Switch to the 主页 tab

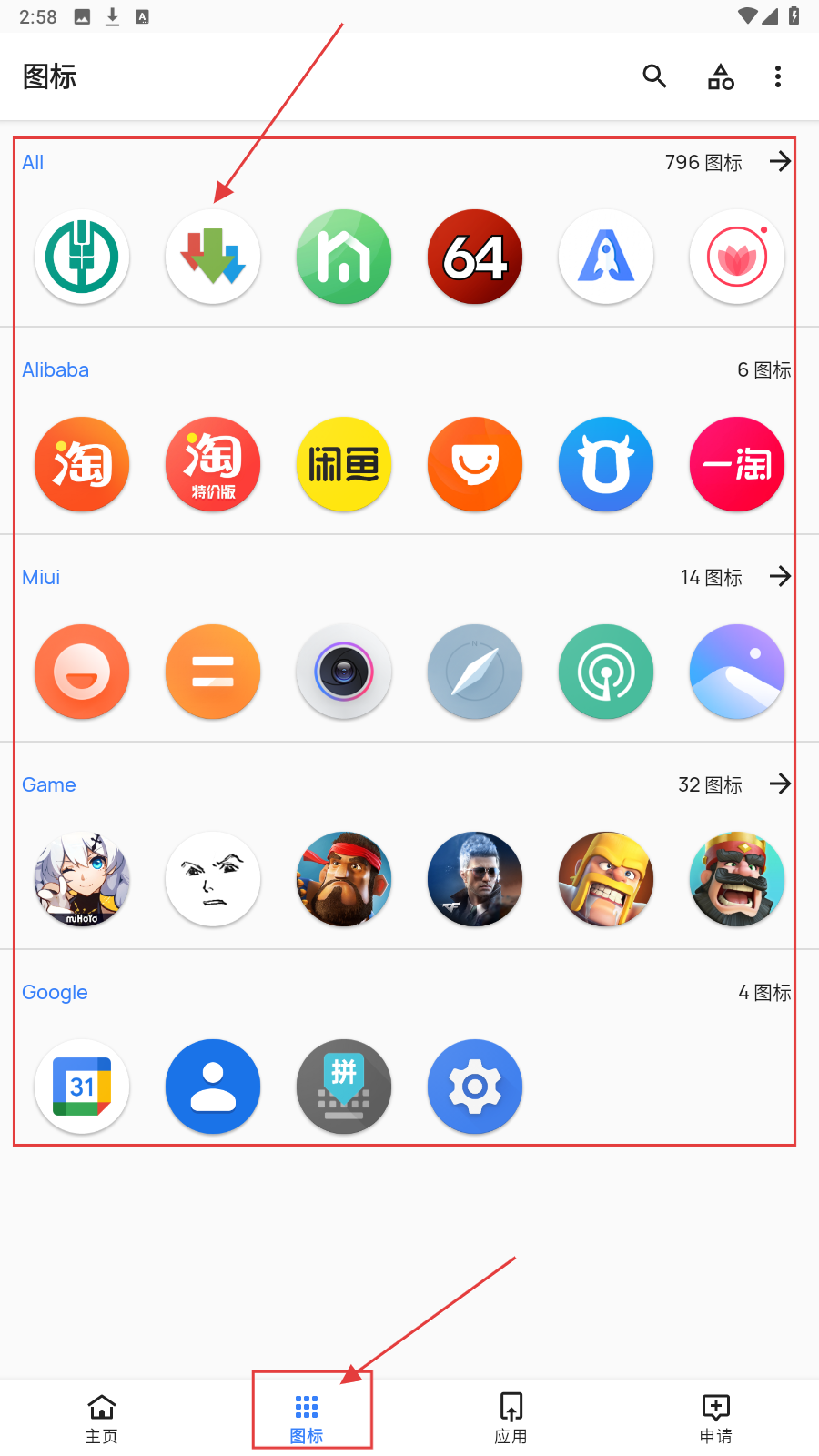pos(102,1418)
